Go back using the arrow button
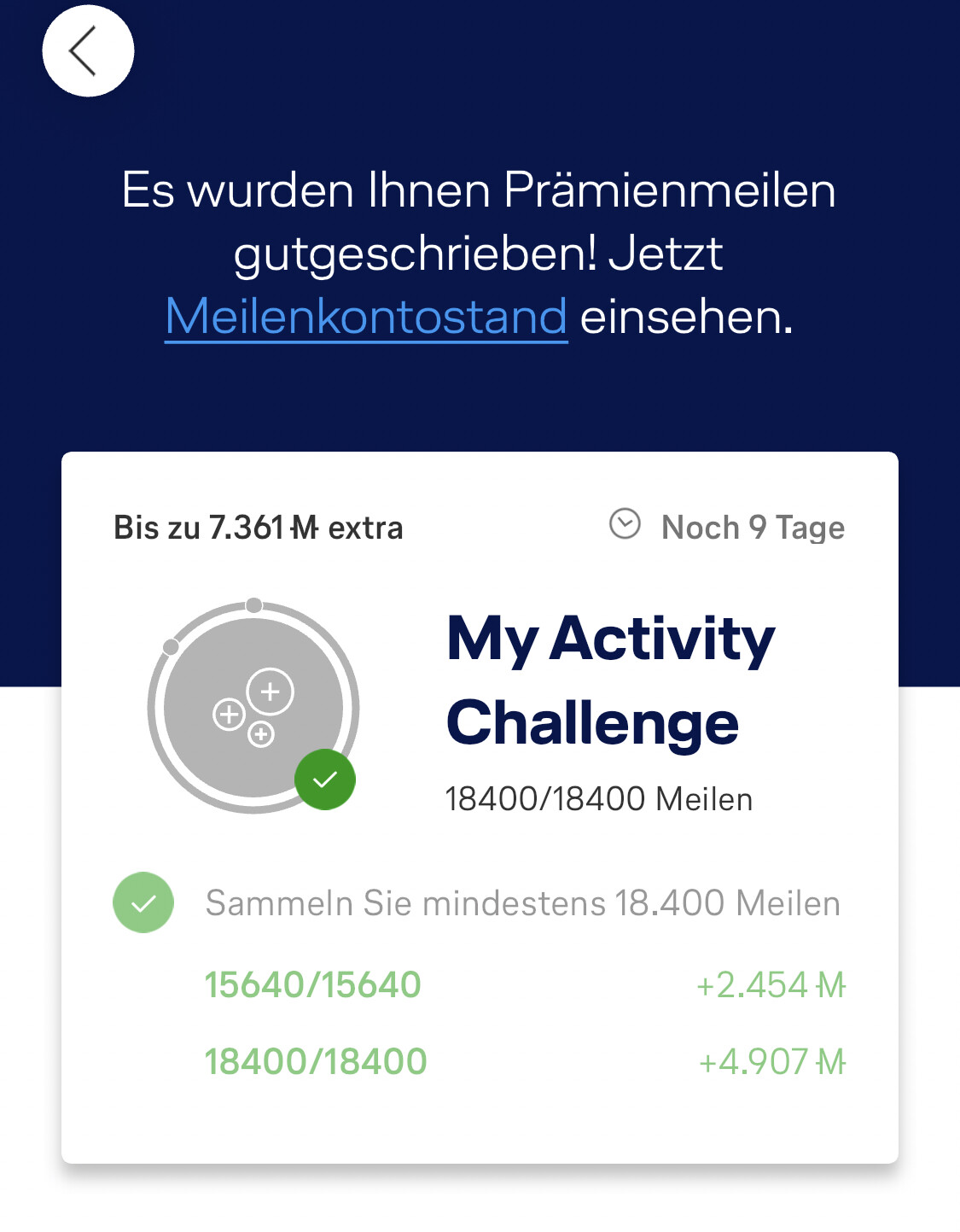This screenshot has height=1232, width=960. (x=88, y=51)
